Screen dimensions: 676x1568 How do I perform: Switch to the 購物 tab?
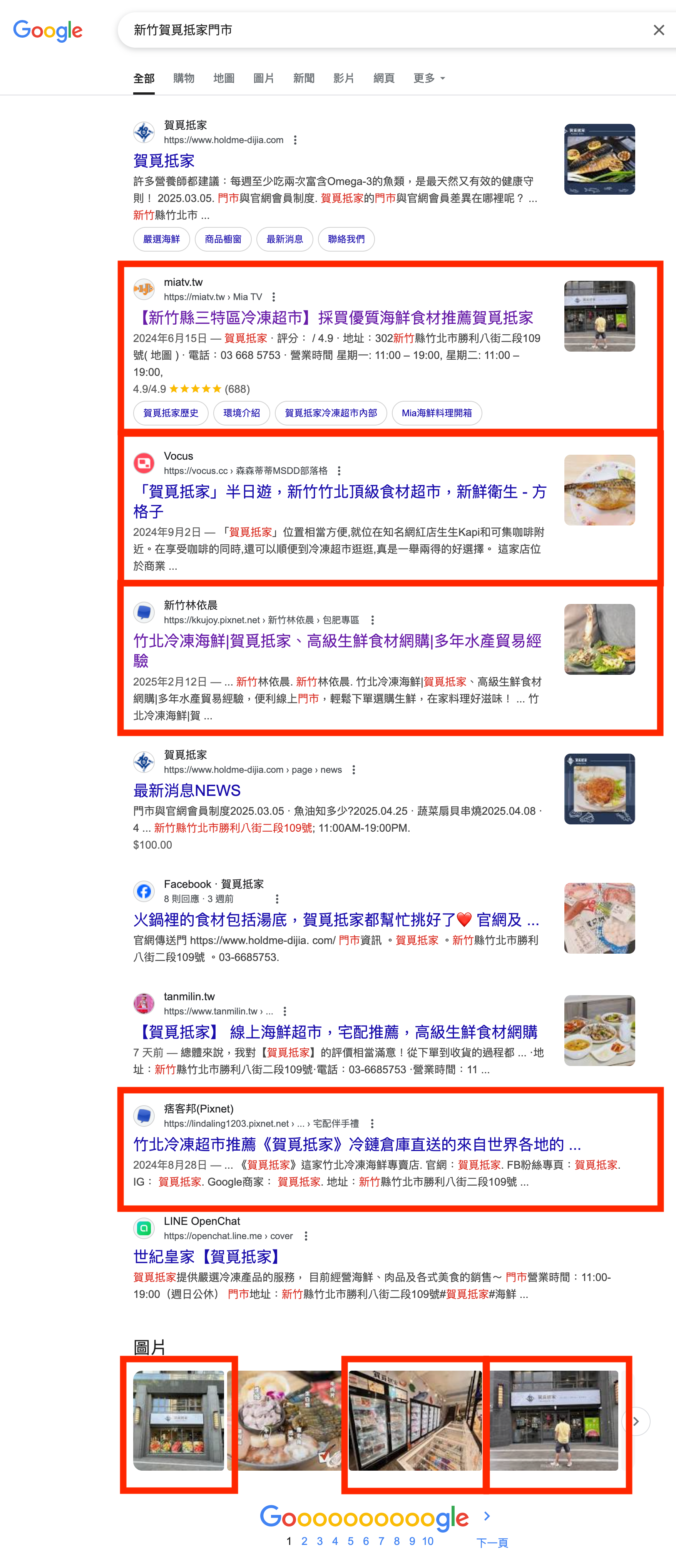(183, 78)
